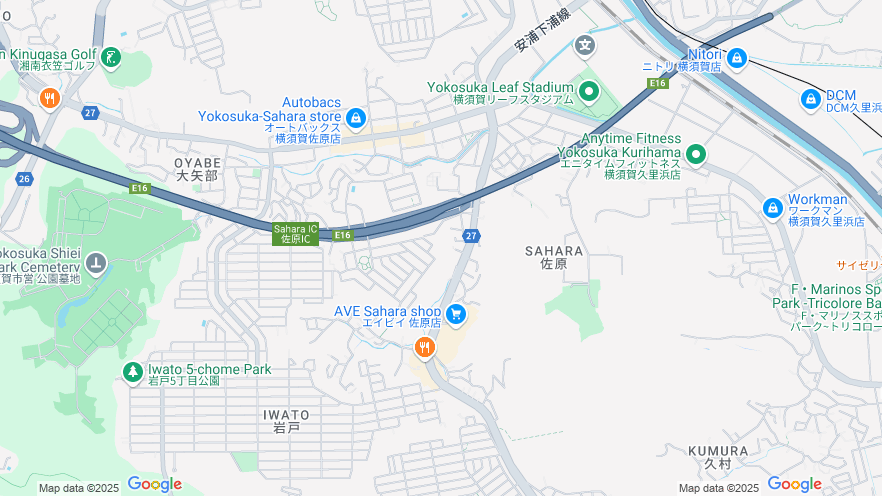Image resolution: width=882 pixels, height=496 pixels.
Task: Select the Yokosuka Leaf Stadium marker
Action: tap(588, 94)
